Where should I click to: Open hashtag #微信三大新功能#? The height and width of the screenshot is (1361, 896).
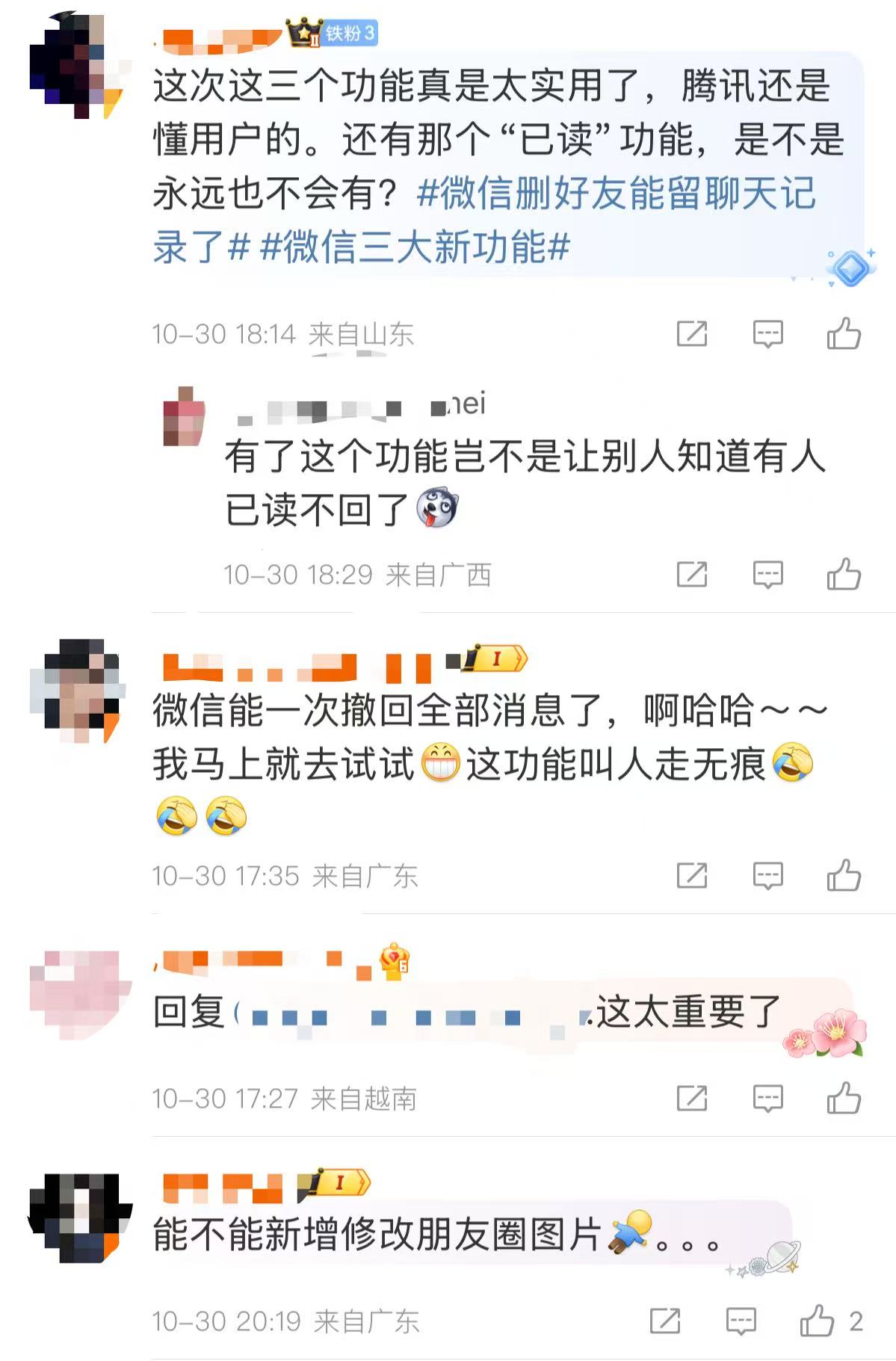415,247
